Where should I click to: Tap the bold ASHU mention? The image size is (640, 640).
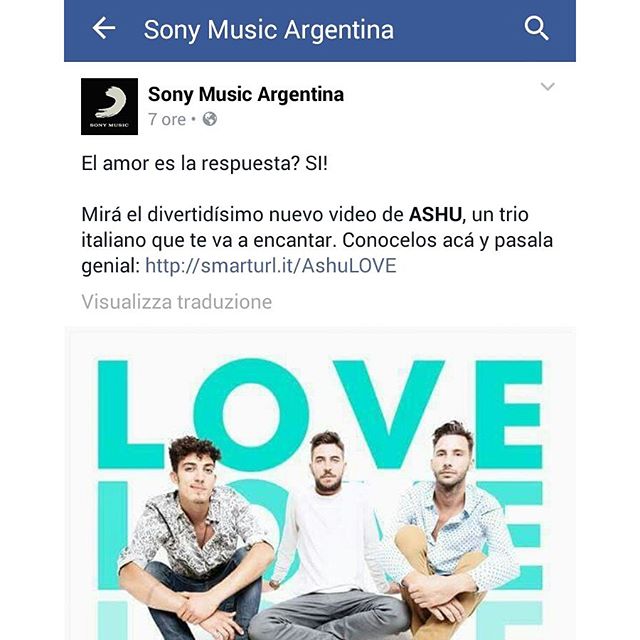434,214
